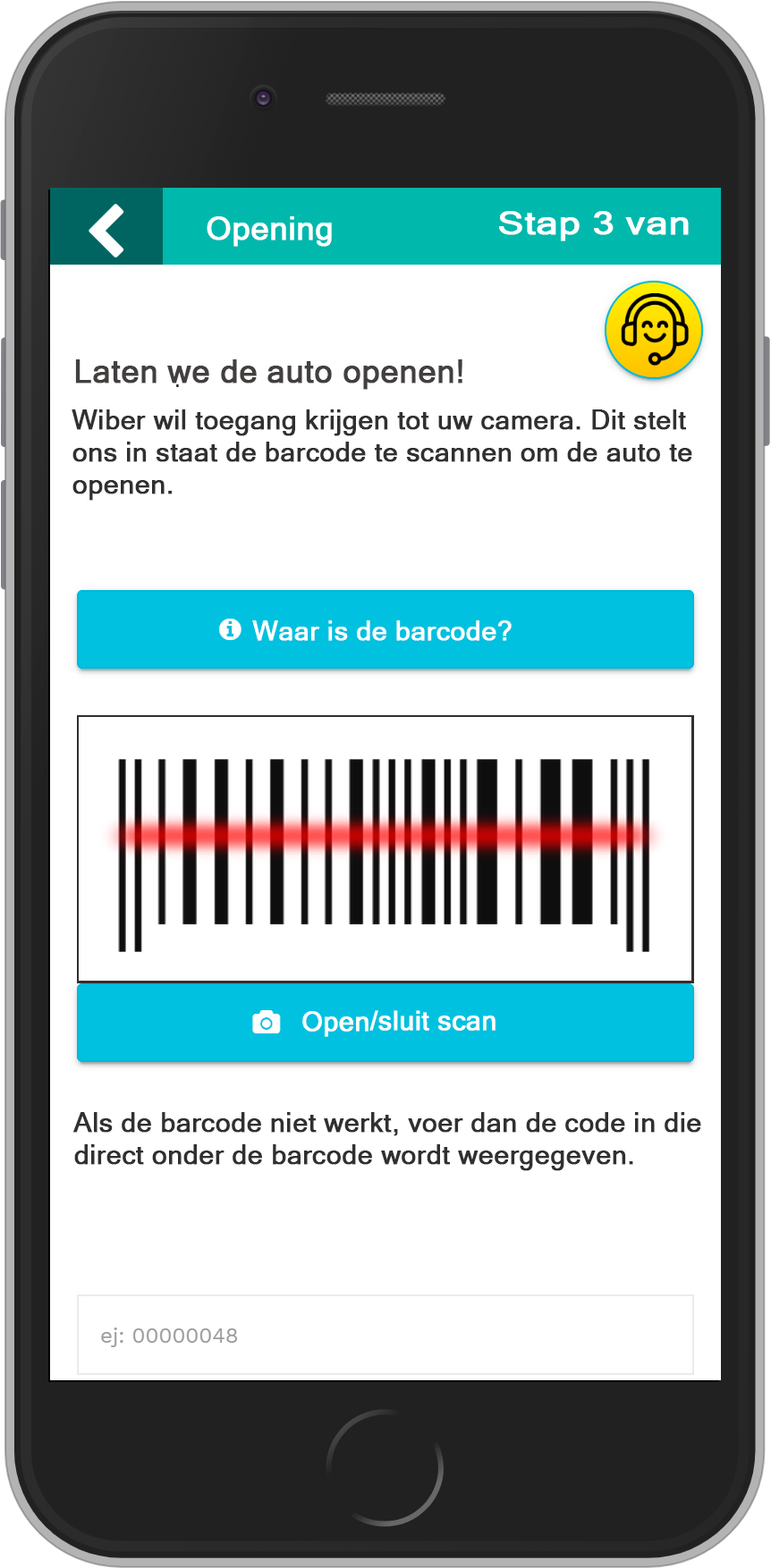This screenshot has width=771, height=1568.
Task: Go back with the header arrow
Action: (x=106, y=229)
